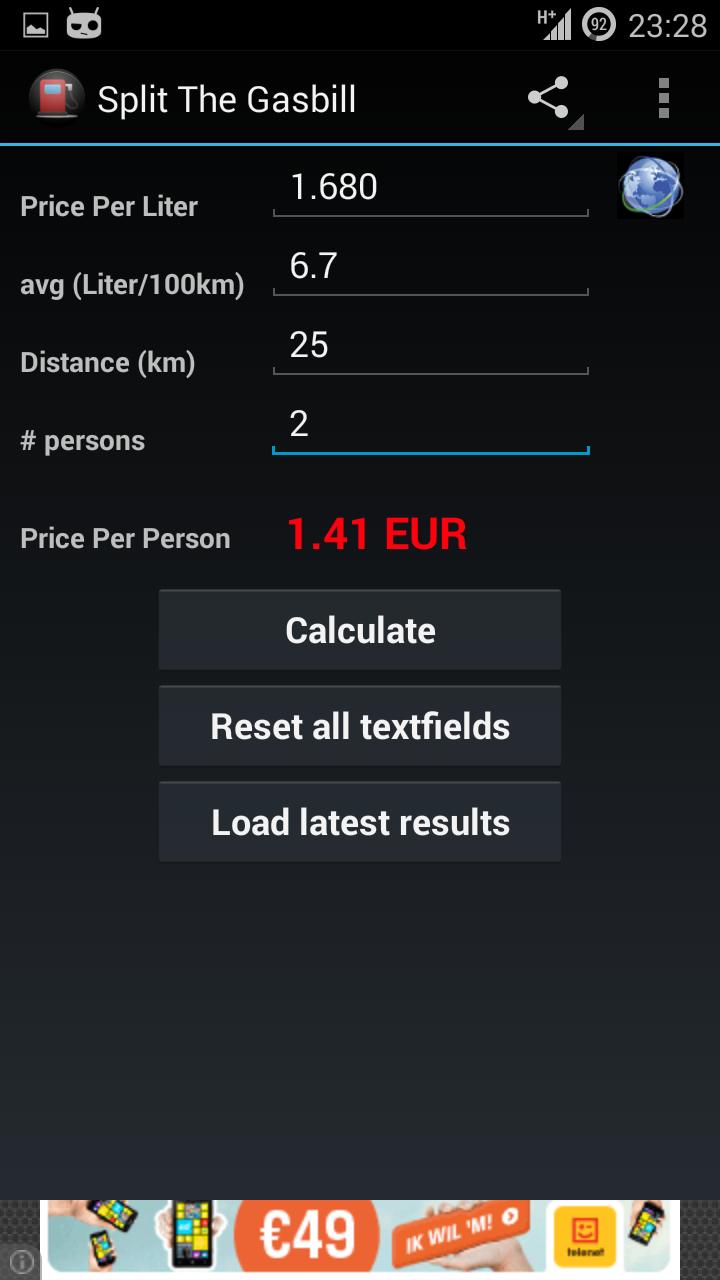Tap the ad info icon
The width and height of the screenshot is (720, 1280).
(x=21, y=1262)
